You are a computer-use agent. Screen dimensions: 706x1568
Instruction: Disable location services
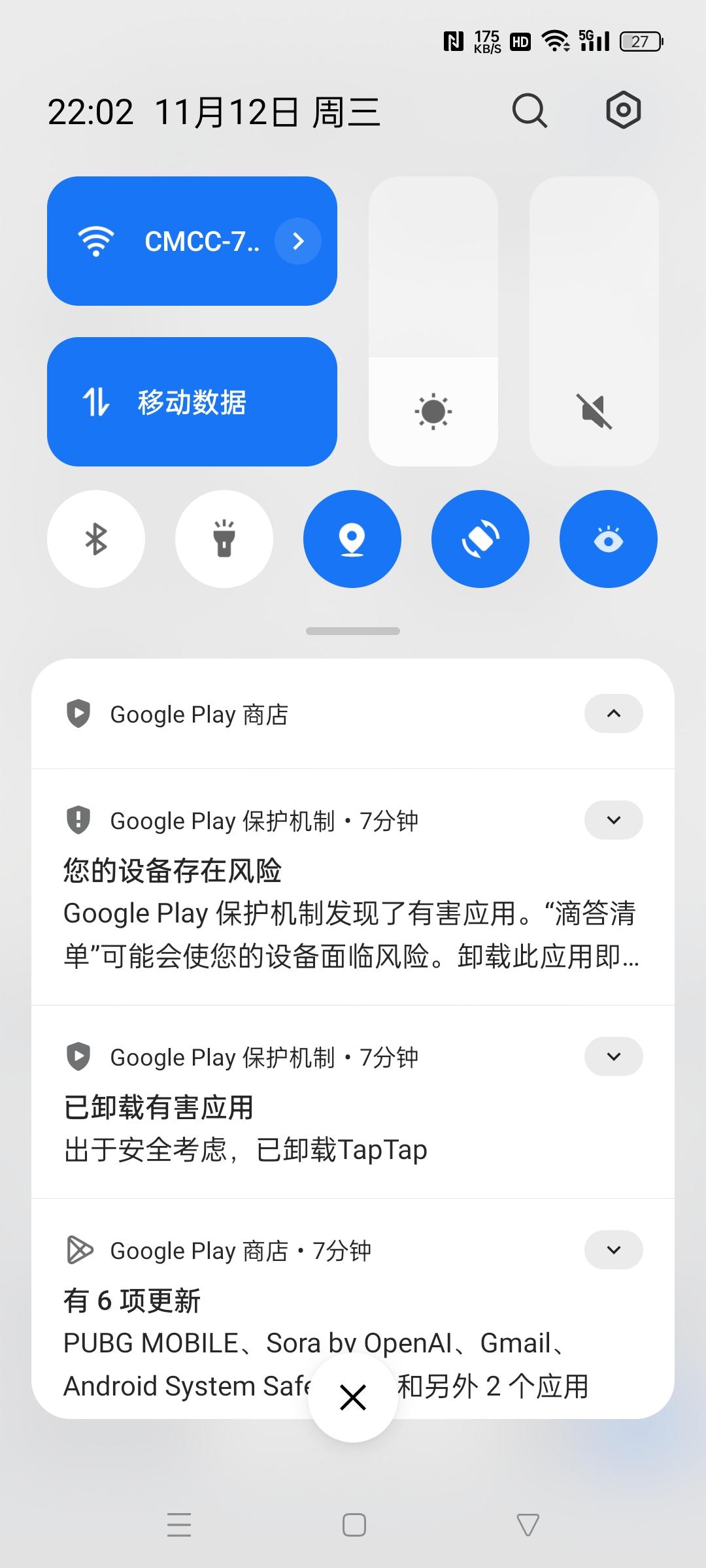[352, 539]
